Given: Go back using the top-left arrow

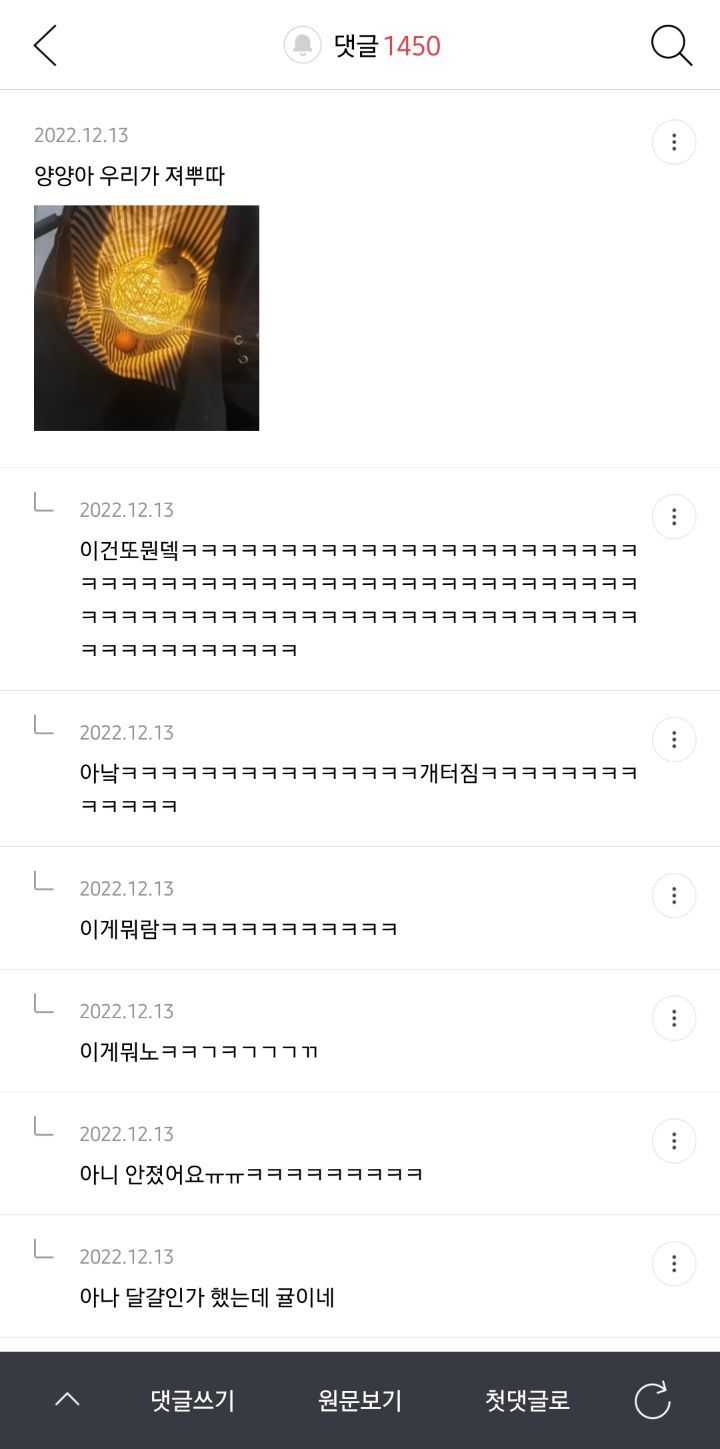Looking at the screenshot, I should (x=45, y=46).
